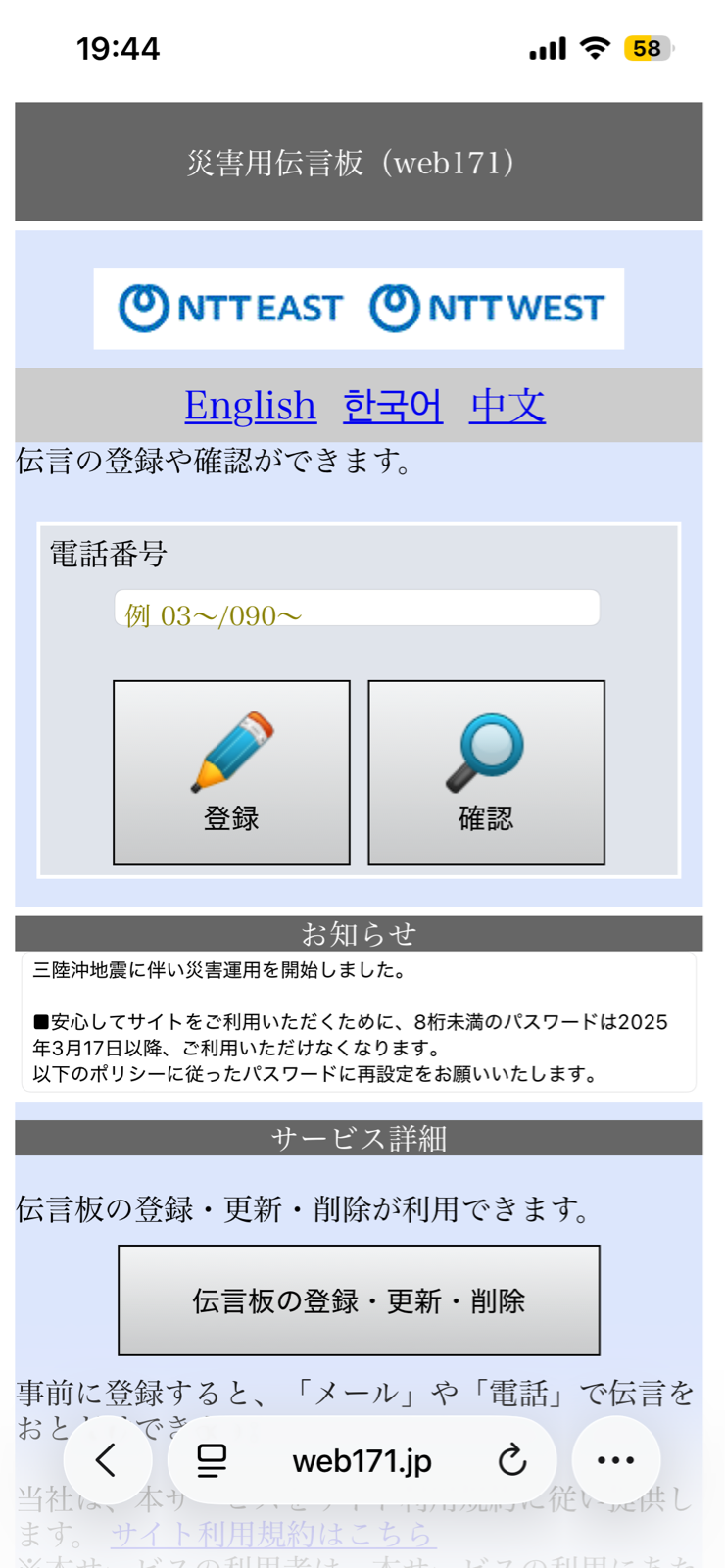
Task: Open the page menu icon in address bar
Action: [212, 1460]
